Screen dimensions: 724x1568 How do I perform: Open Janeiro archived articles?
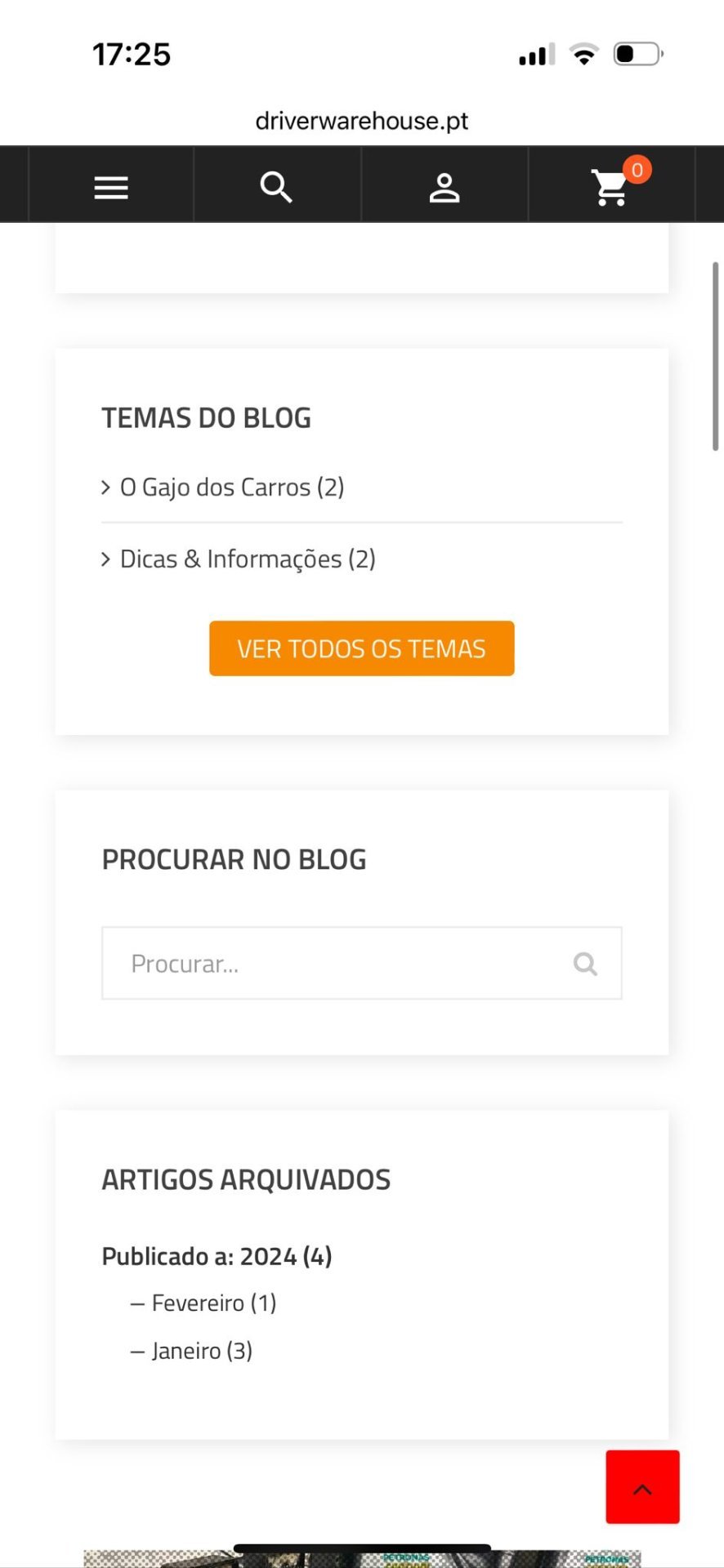click(202, 1351)
